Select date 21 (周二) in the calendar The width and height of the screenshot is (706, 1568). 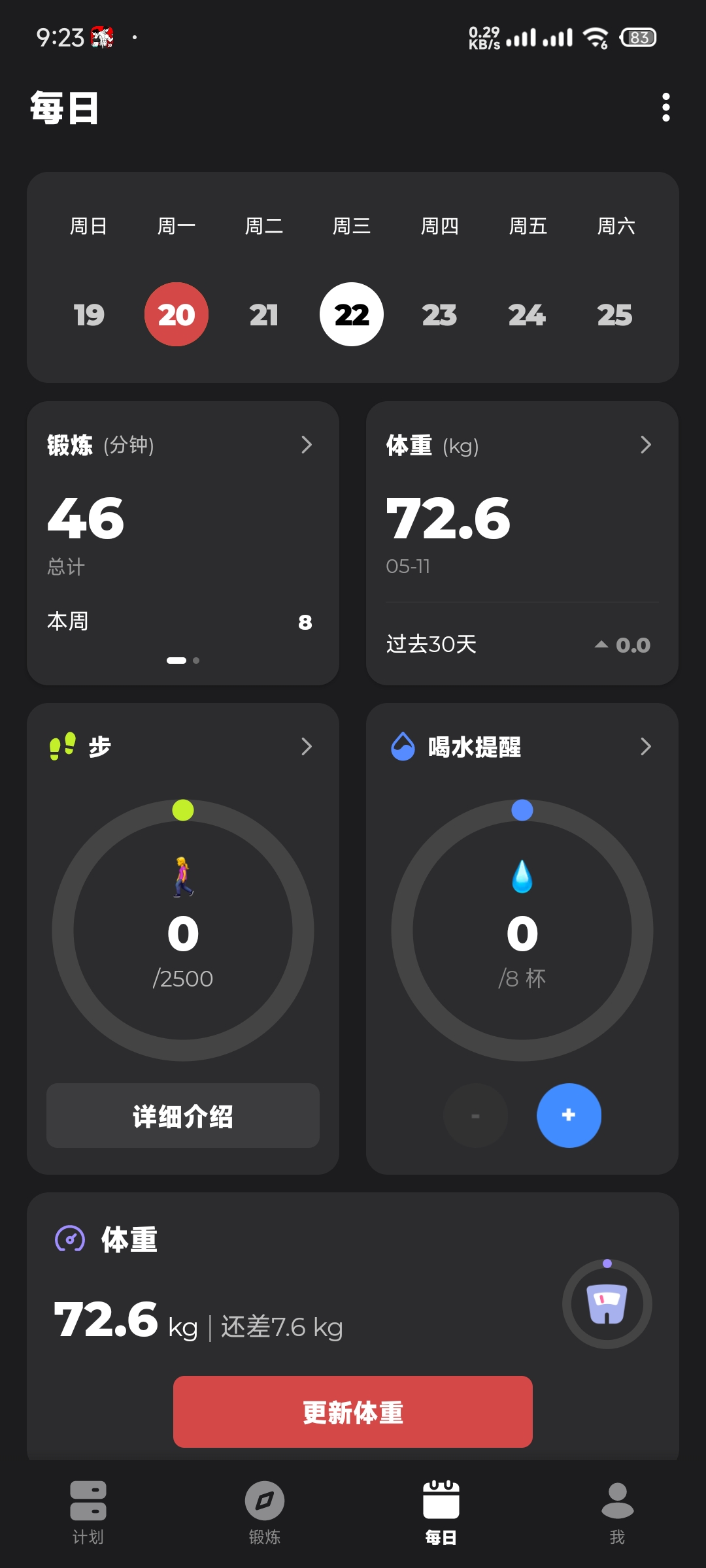pyautogui.click(x=264, y=315)
